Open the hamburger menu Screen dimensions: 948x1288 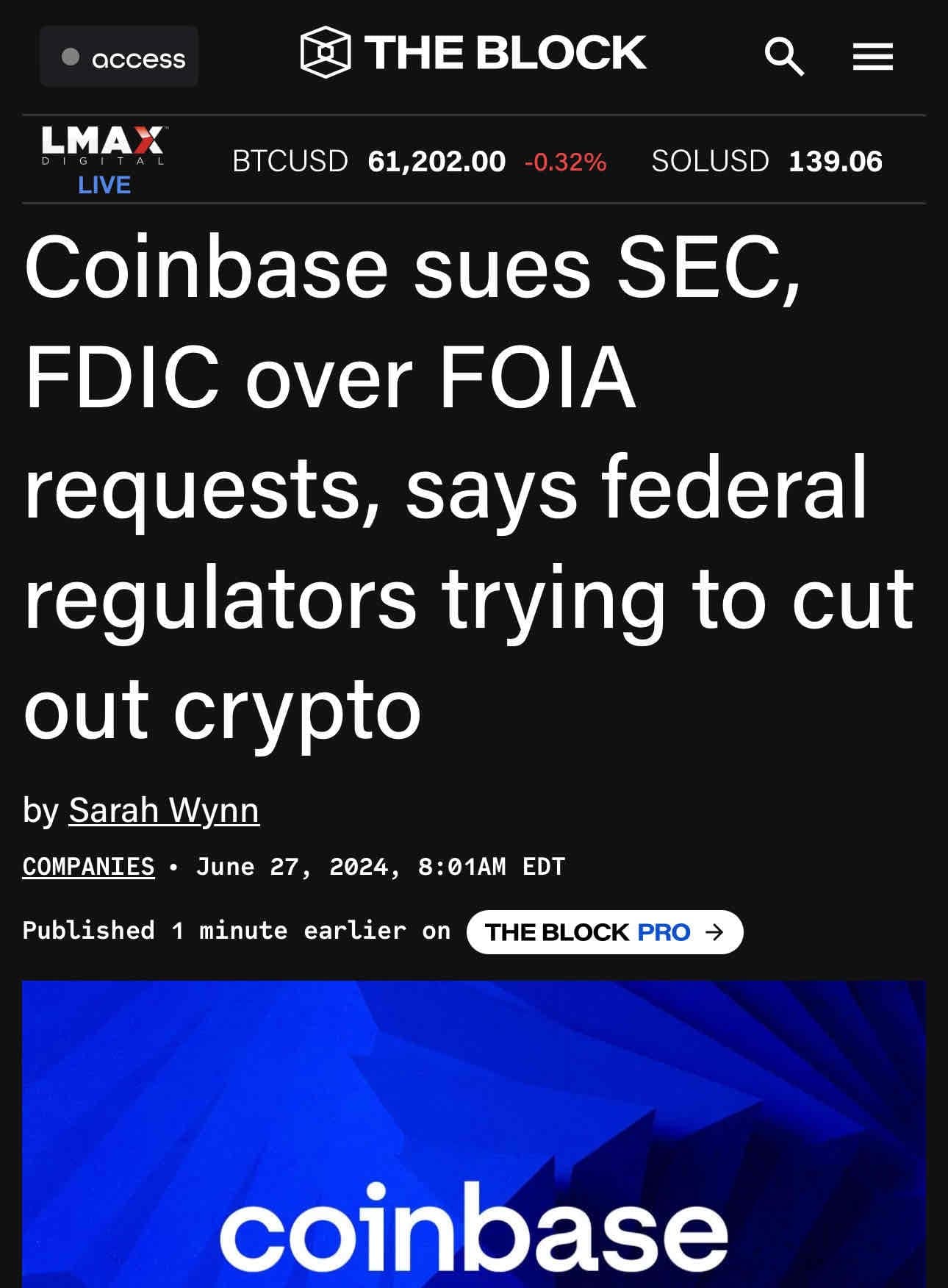(872, 57)
